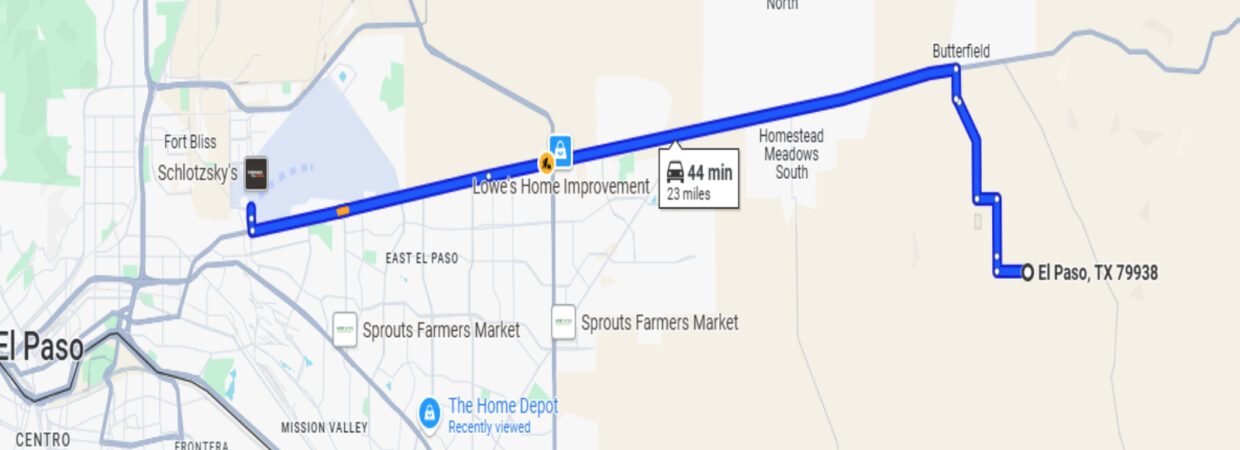Open the Schlotzsky's place marker

[256, 173]
